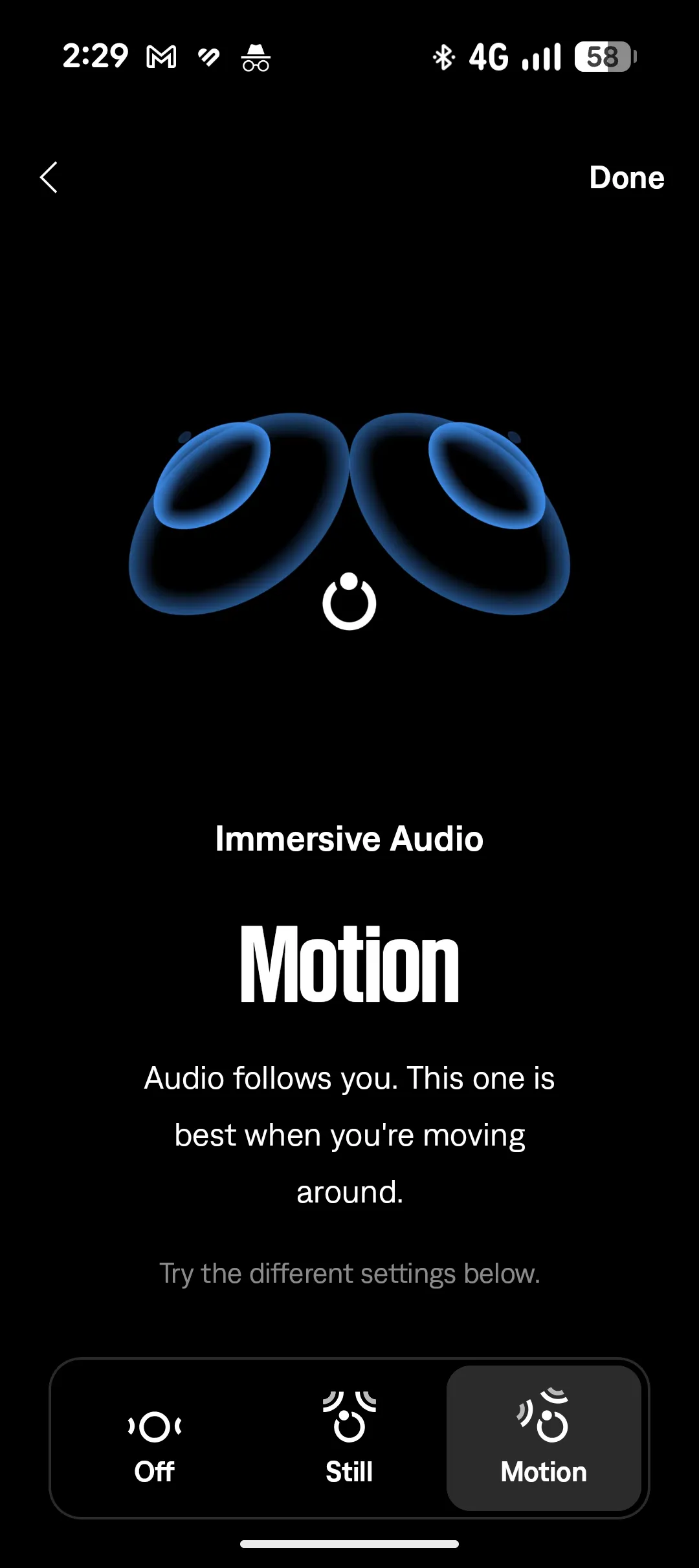
Task: Go back using the arrow icon
Action: click(49, 177)
